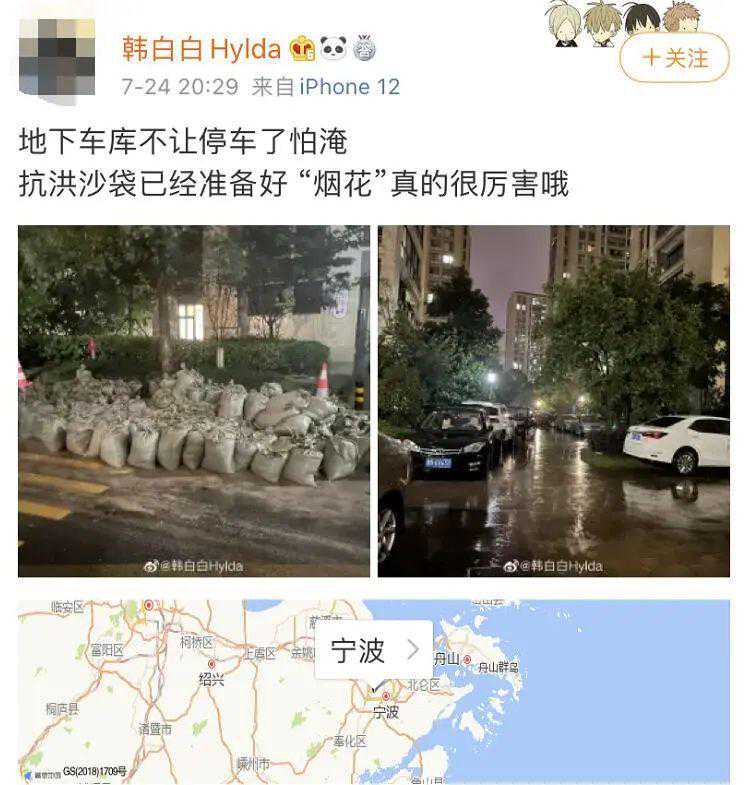
Task: View the sandbags photo full size
Action: [x=194, y=400]
